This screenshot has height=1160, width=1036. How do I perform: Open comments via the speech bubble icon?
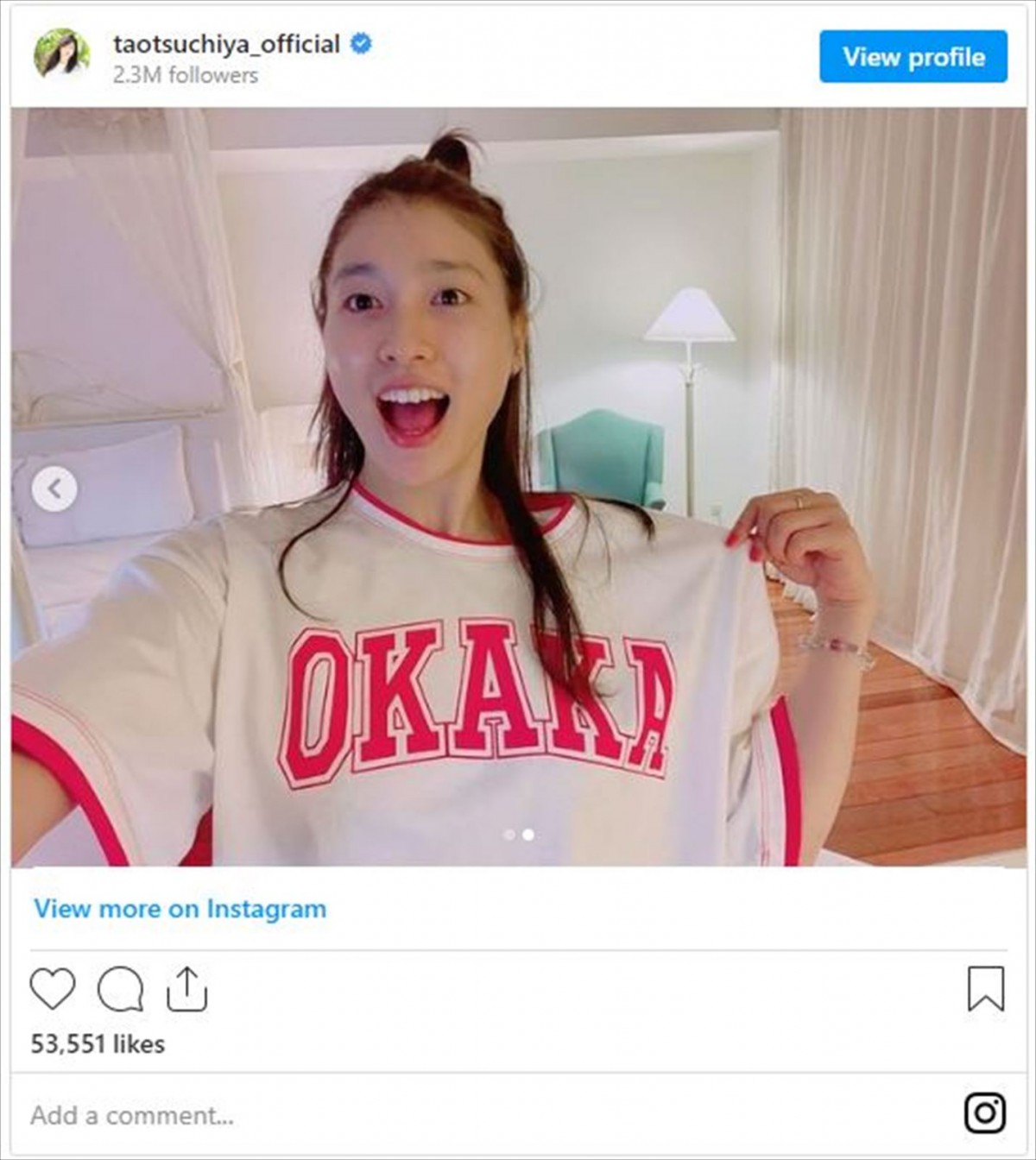click(120, 989)
